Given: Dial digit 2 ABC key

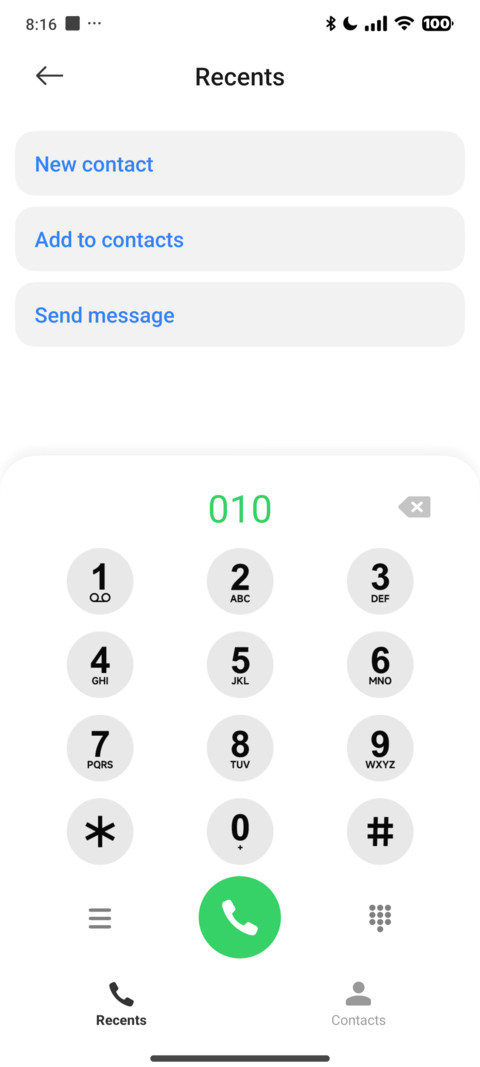Looking at the screenshot, I should click(x=240, y=582).
